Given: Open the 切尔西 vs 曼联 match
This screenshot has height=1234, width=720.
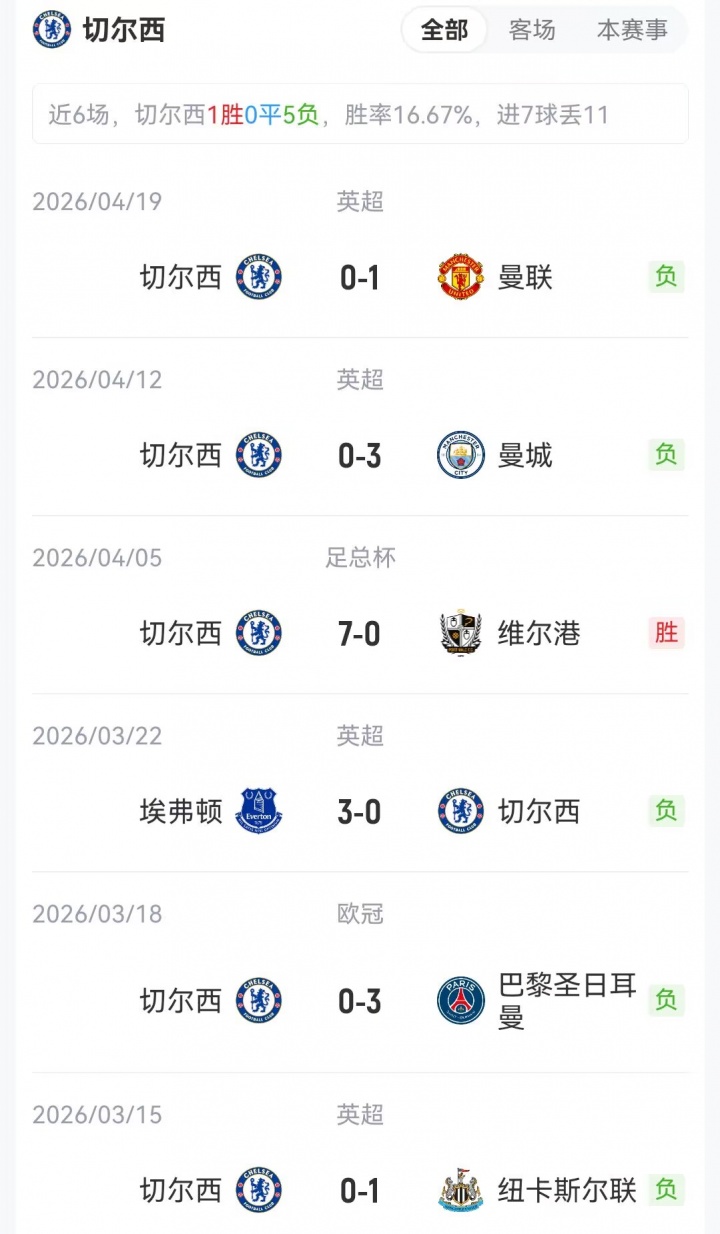Looking at the screenshot, I should click(360, 277).
